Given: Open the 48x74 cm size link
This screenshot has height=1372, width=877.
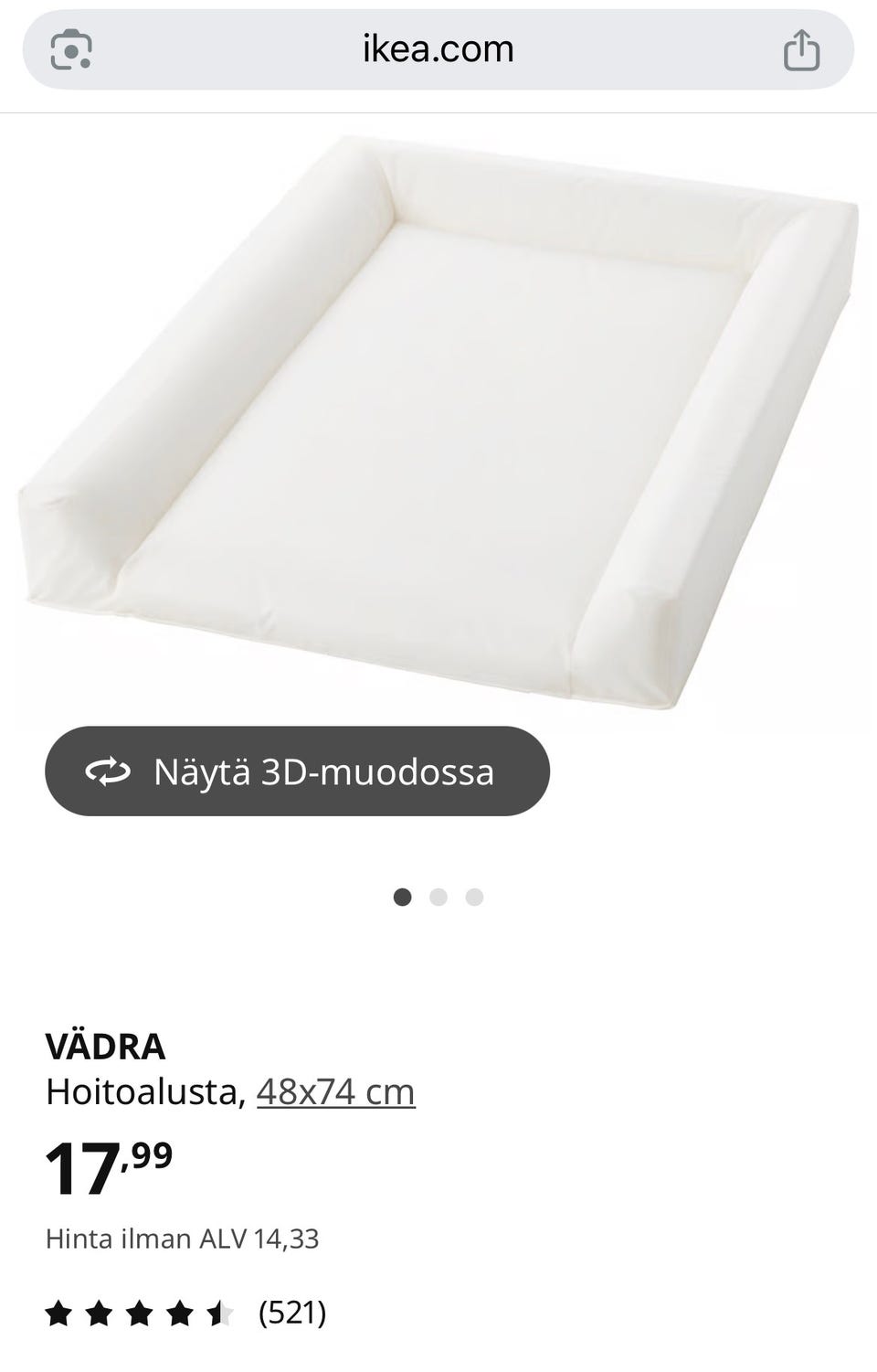Looking at the screenshot, I should click(x=335, y=1091).
